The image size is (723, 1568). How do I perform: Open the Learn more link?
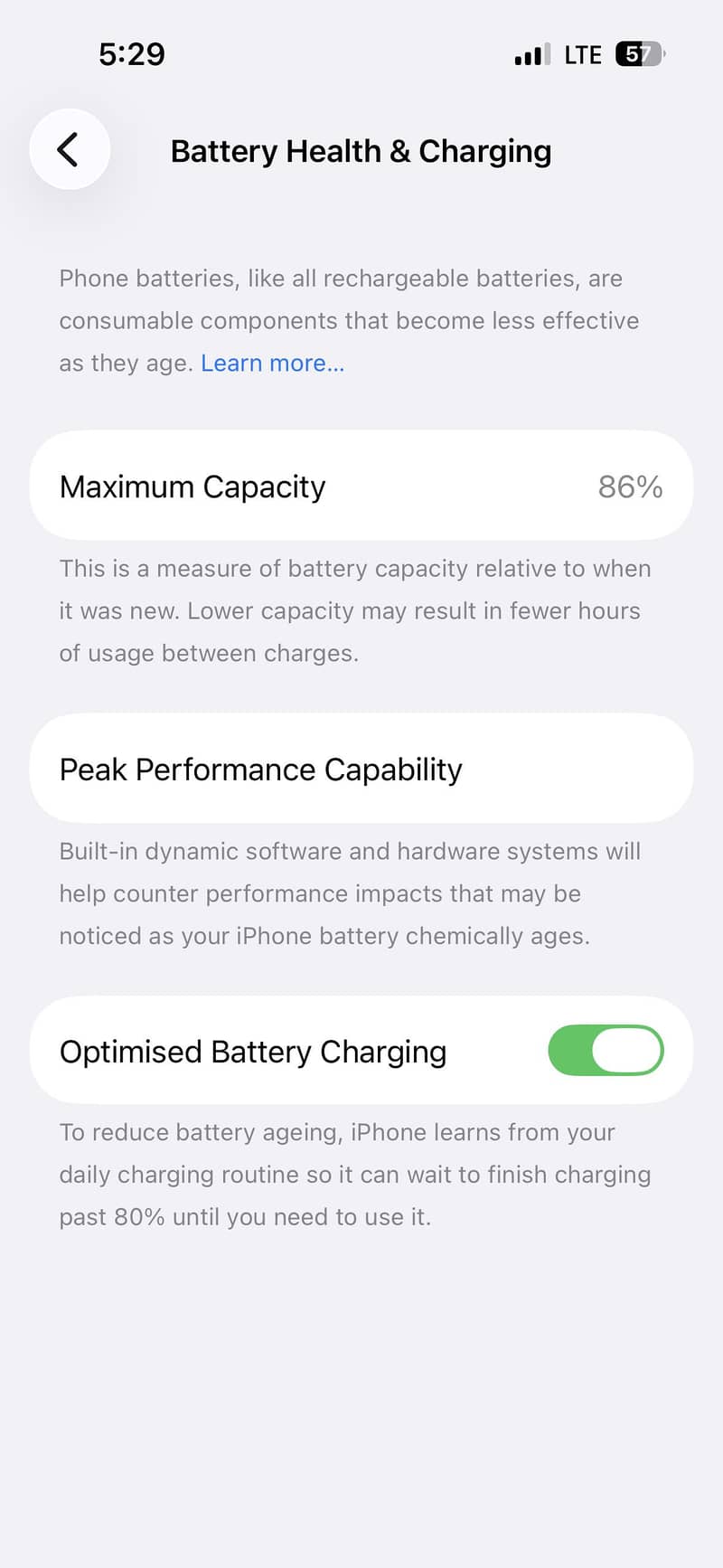tap(272, 363)
